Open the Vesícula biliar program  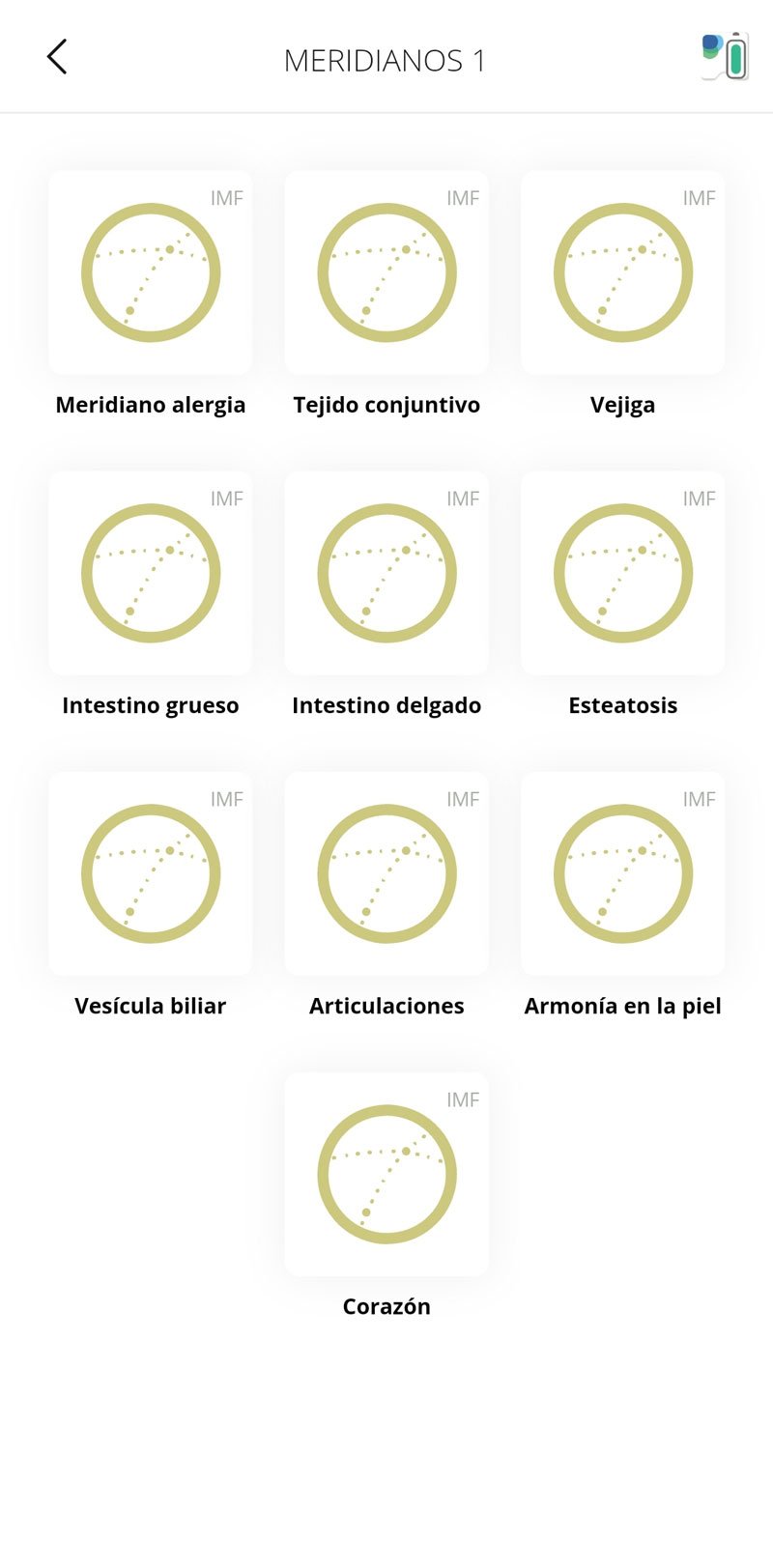(x=151, y=874)
